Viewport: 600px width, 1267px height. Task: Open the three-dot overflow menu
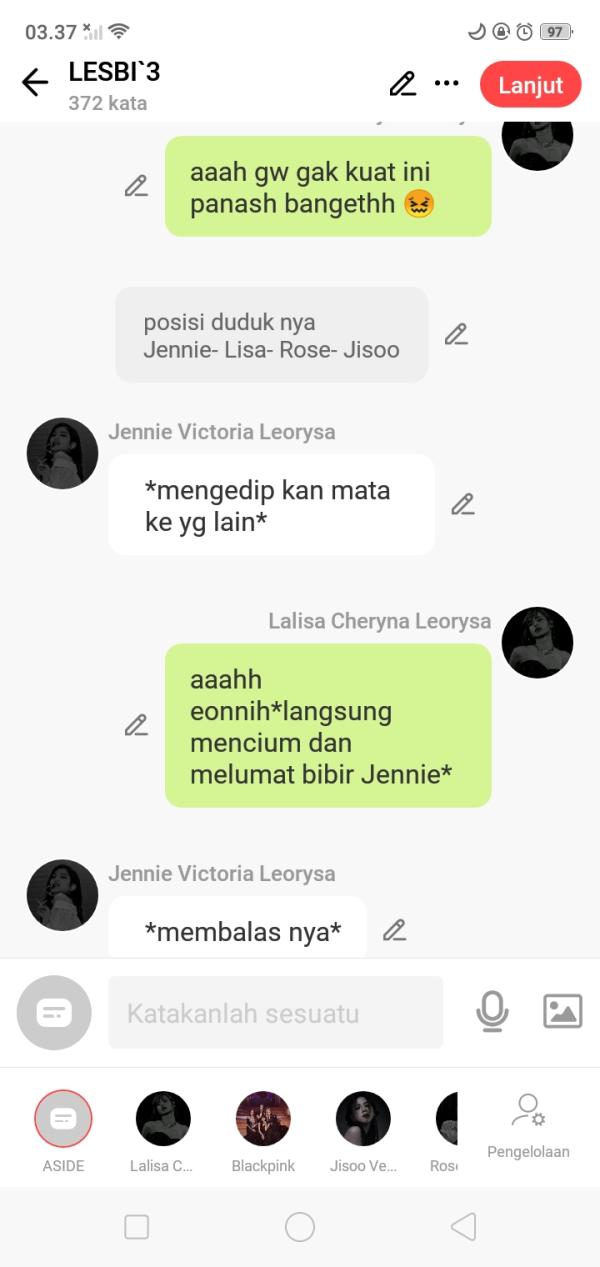click(x=447, y=84)
